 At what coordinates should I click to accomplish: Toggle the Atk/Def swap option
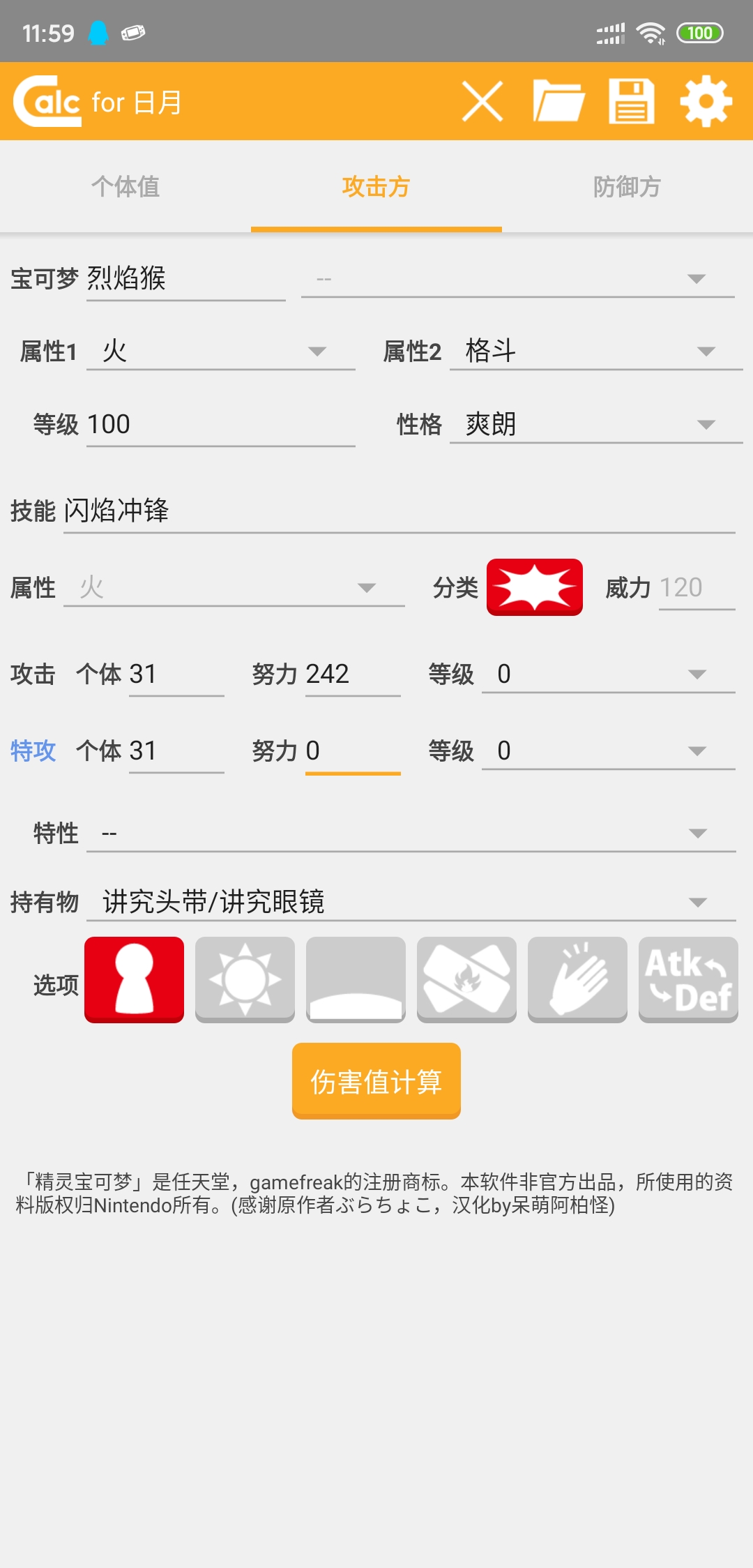point(688,980)
